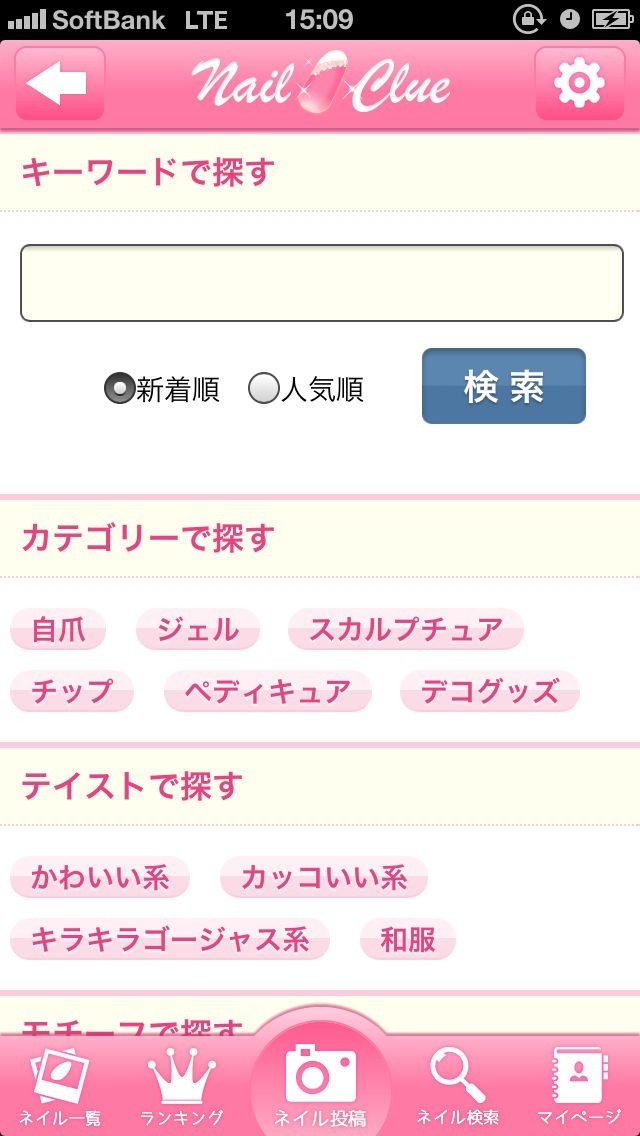Select キラキラゴージャス系 taste
The image size is (640, 1136).
click(x=169, y=939)
